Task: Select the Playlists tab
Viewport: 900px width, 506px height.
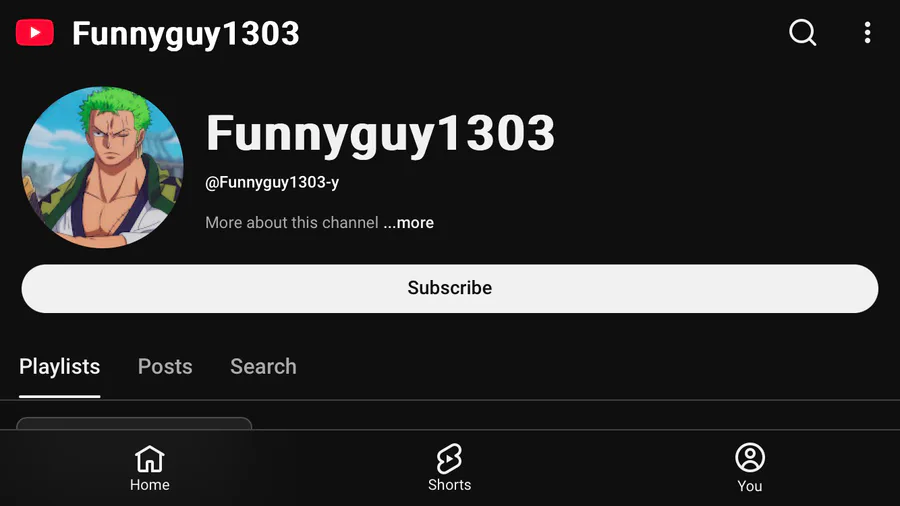Action: point(60,367)
